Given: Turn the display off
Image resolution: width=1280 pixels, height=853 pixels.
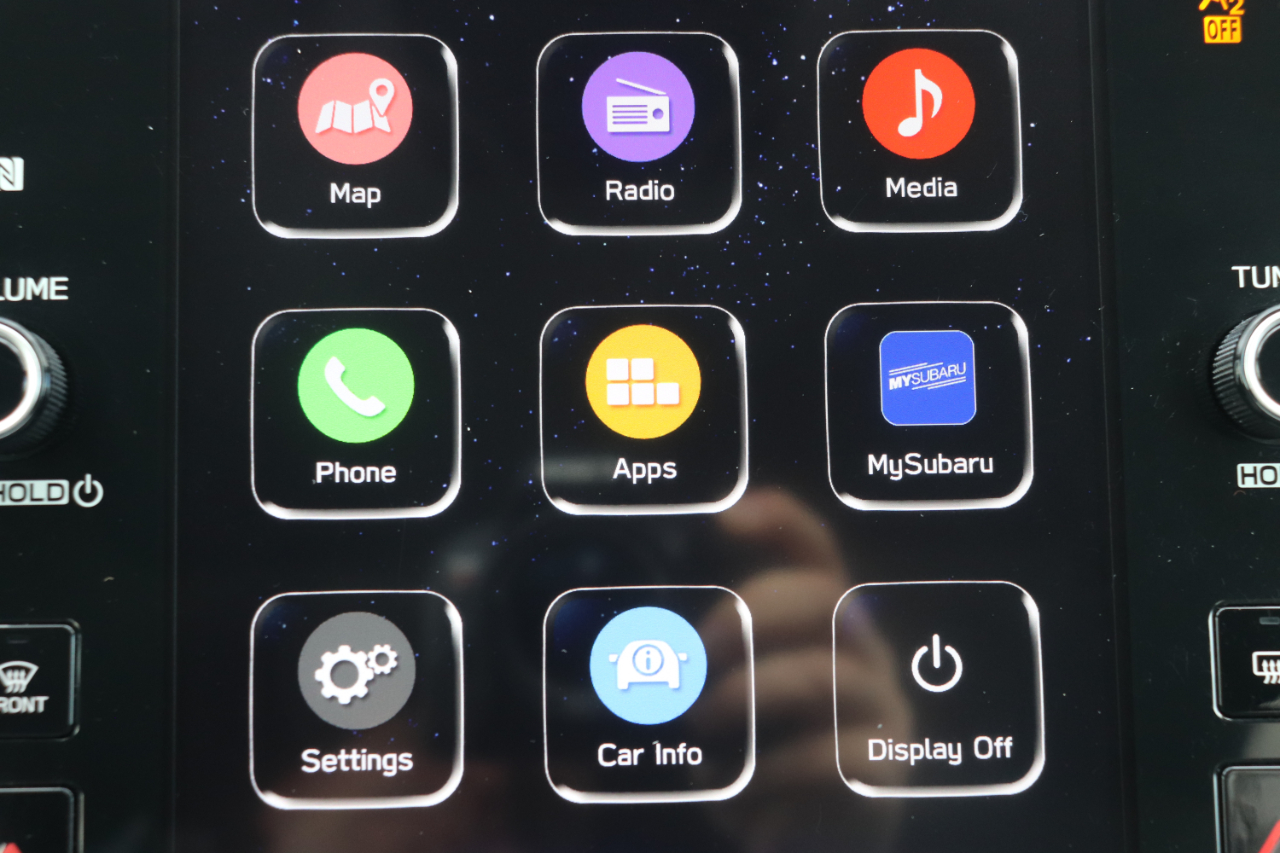Looking at the screenshot, I should click(937, 688).
